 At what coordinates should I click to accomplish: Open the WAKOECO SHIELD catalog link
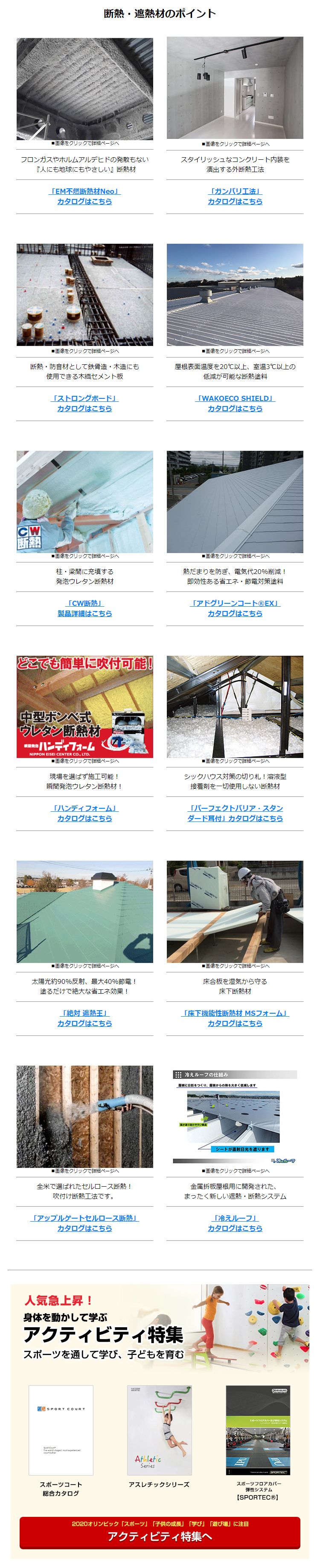pyautogui.click(x=235, y=403)
